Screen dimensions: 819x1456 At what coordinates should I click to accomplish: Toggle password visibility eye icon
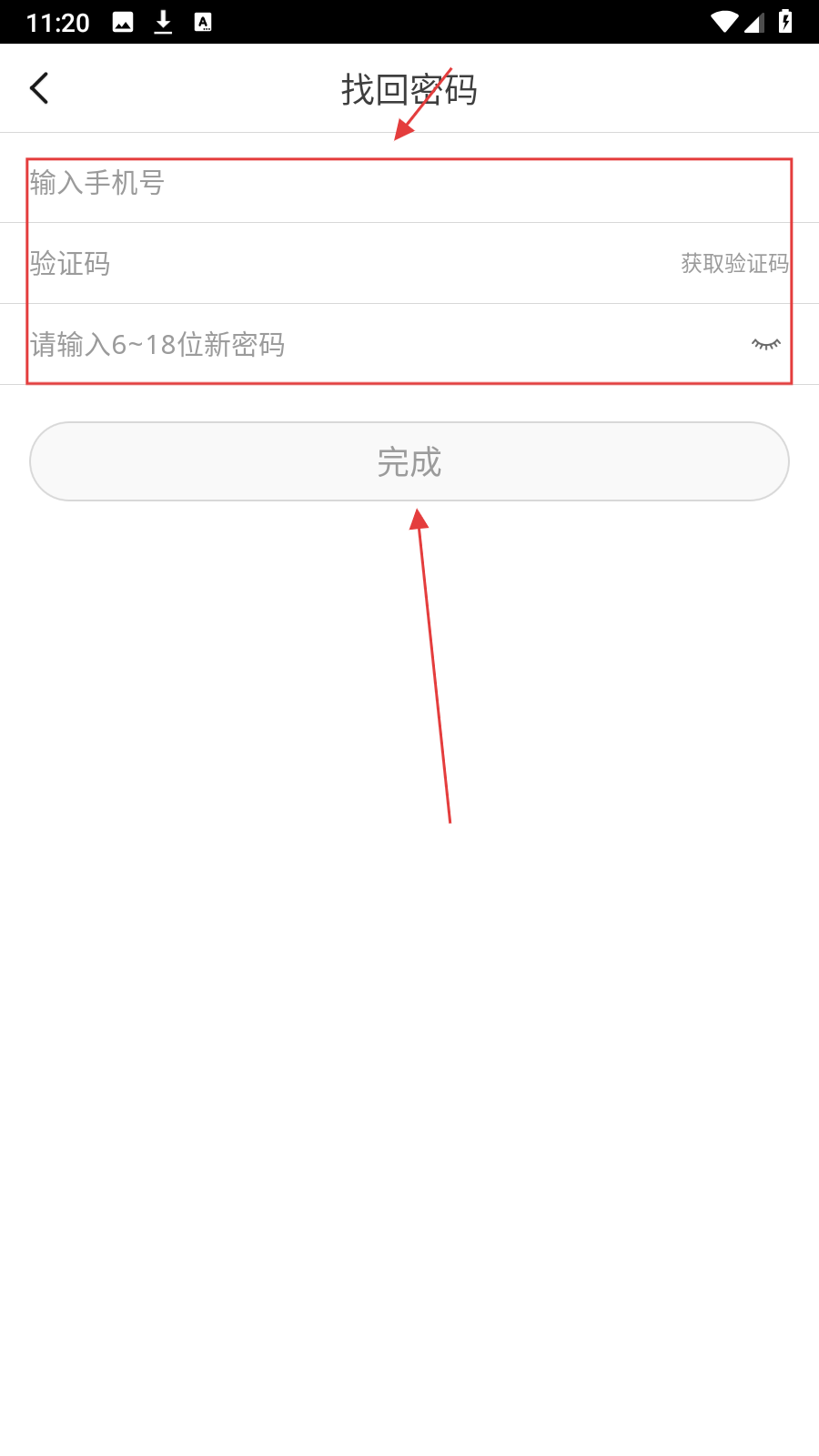765,344
